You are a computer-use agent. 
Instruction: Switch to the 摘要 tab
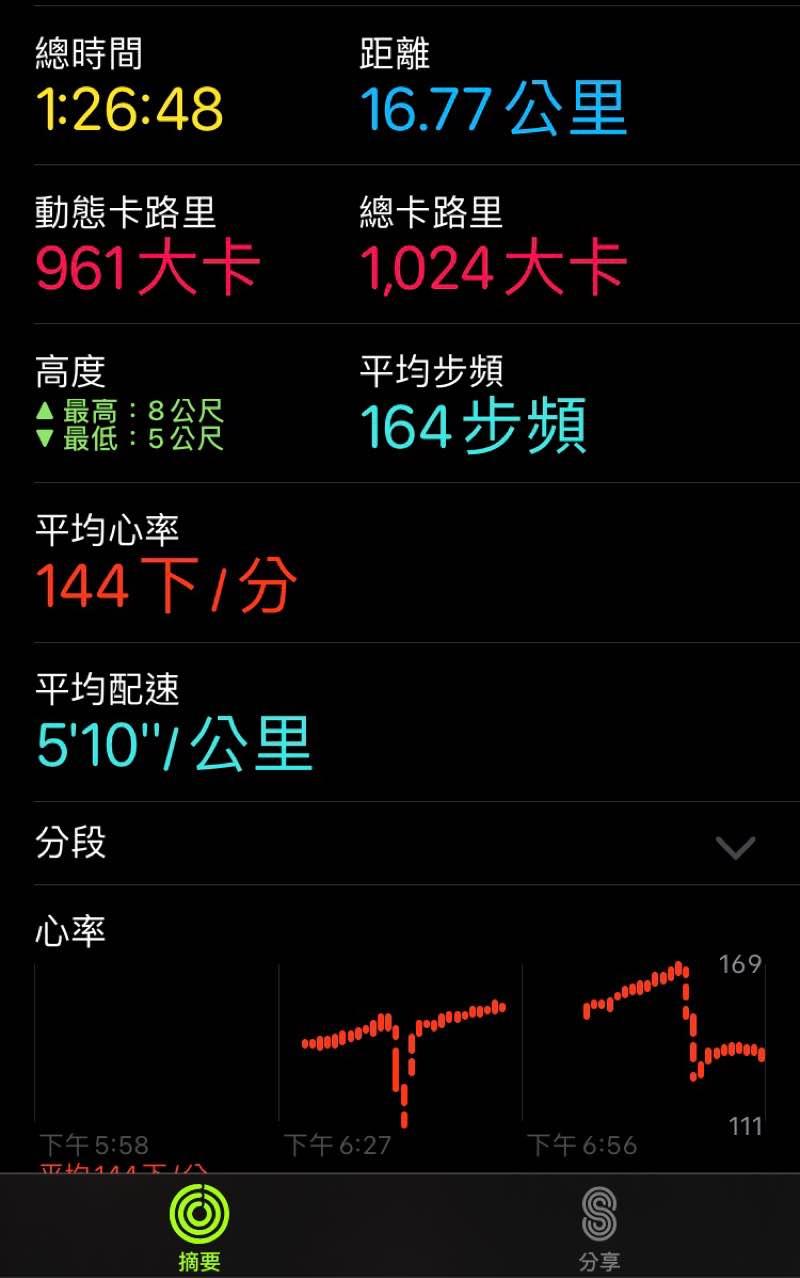click(199, 1226)
